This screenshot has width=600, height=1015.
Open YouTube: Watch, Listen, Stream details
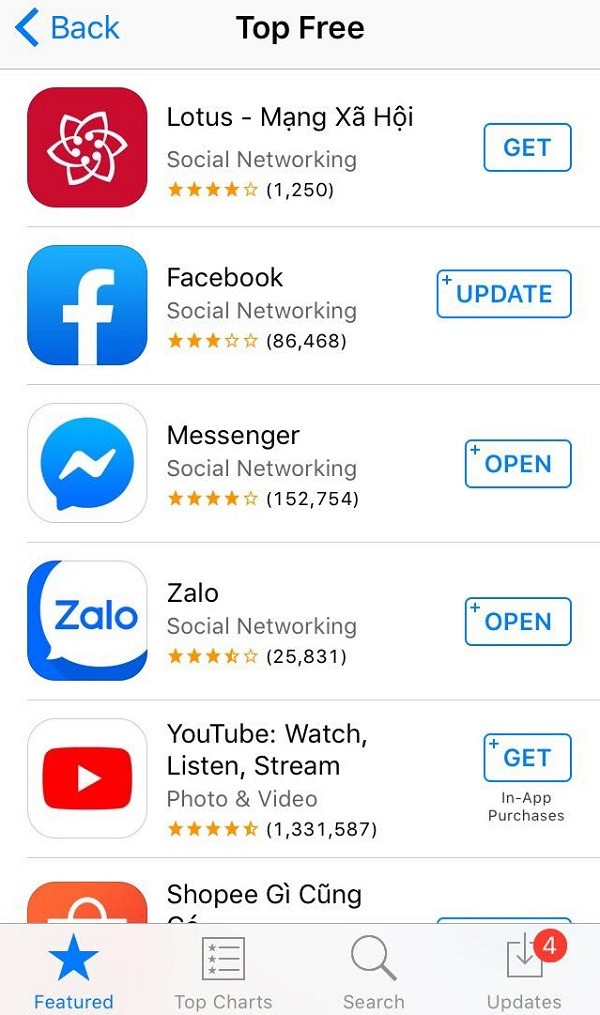(x=267, y=750)
